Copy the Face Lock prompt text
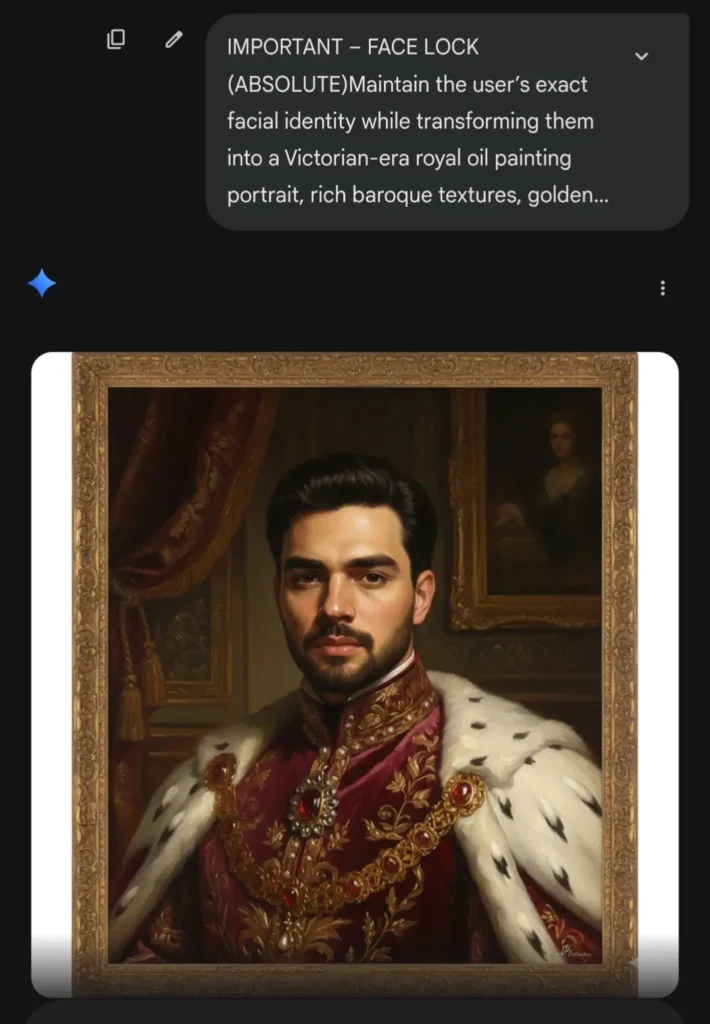The width and height of the screenshot is (710, 1024). coord(116,40)
